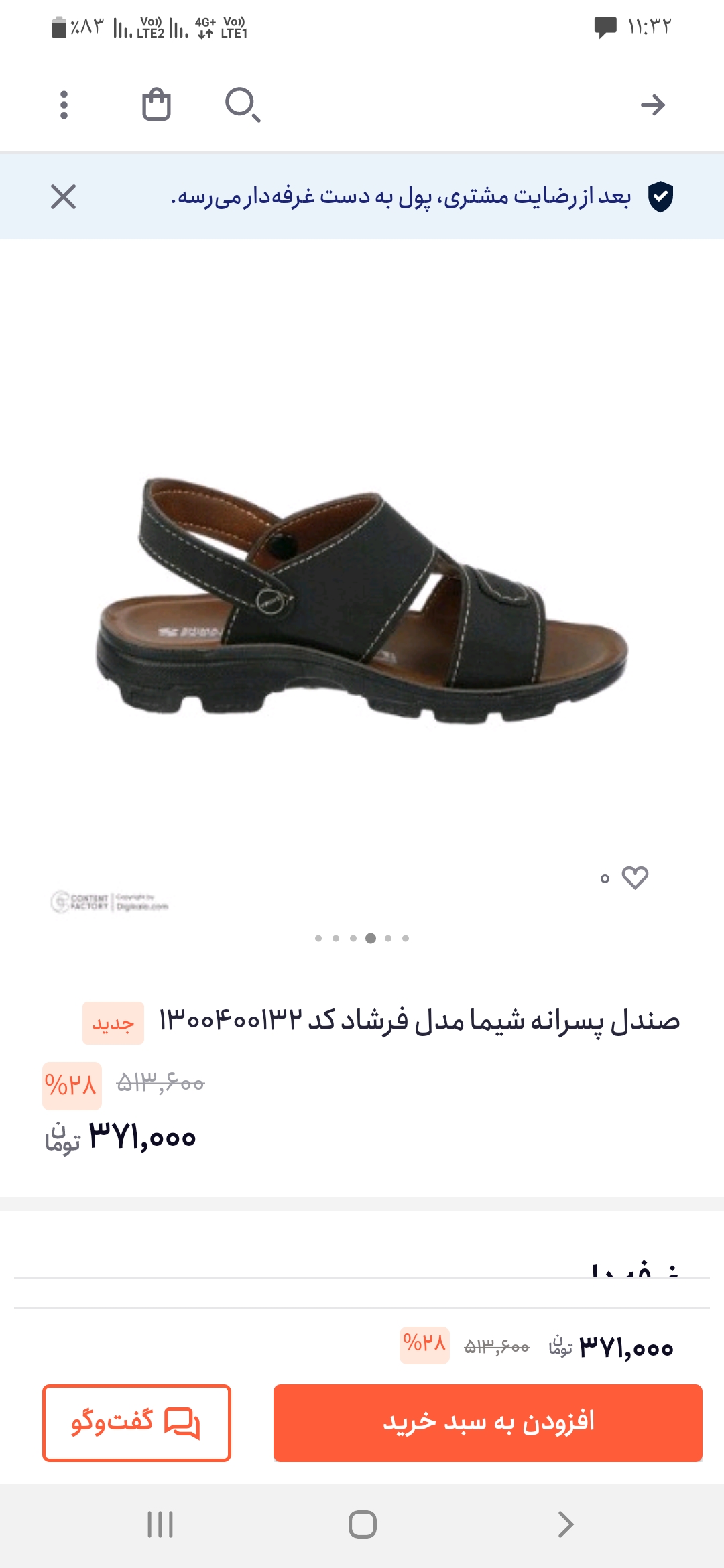Open the shopping bag cart
Viewport: 724px width, 1568px height.
(x=156, y=105)
